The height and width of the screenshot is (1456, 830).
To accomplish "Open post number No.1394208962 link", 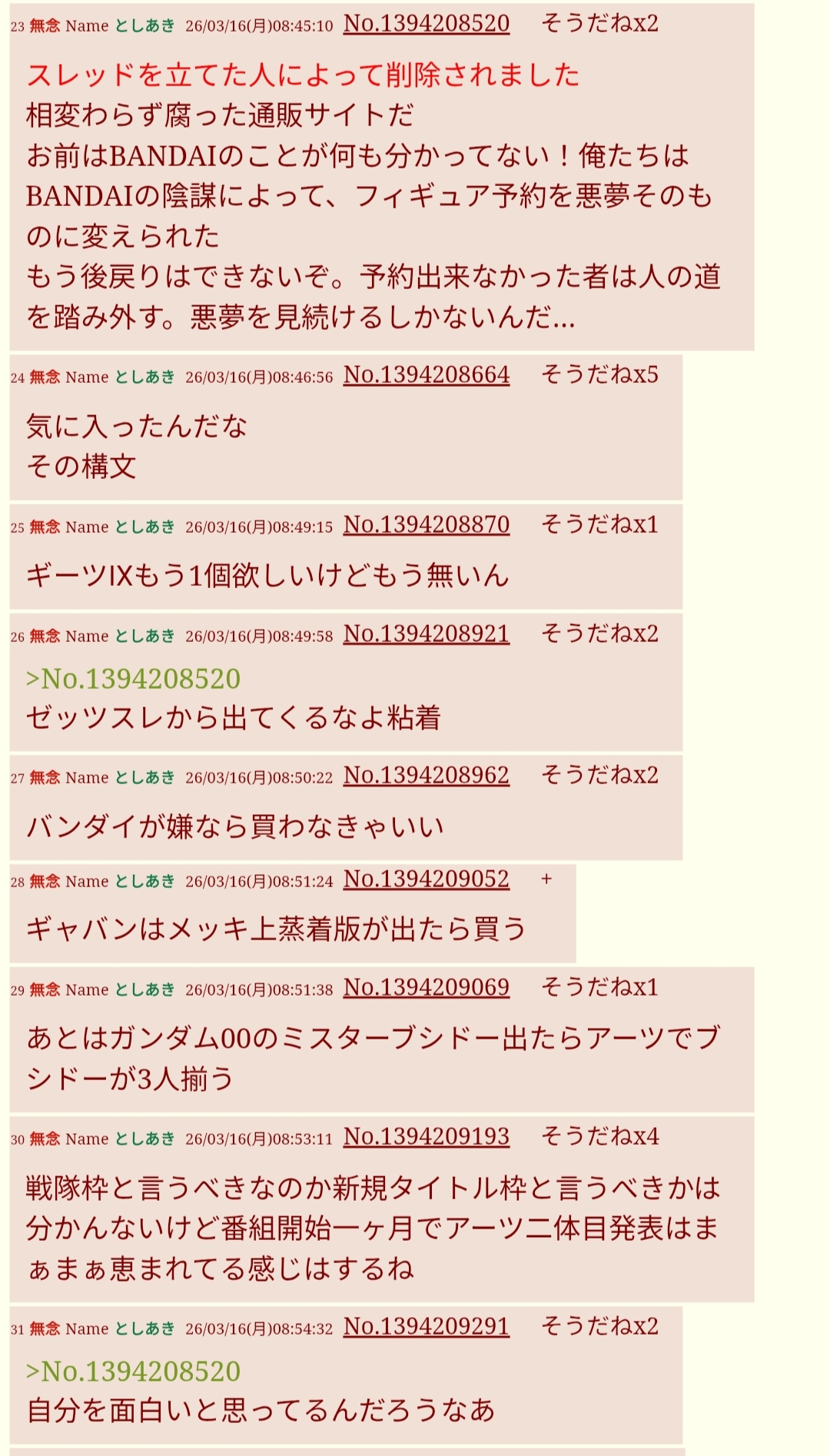I will [x=426, y=776].
